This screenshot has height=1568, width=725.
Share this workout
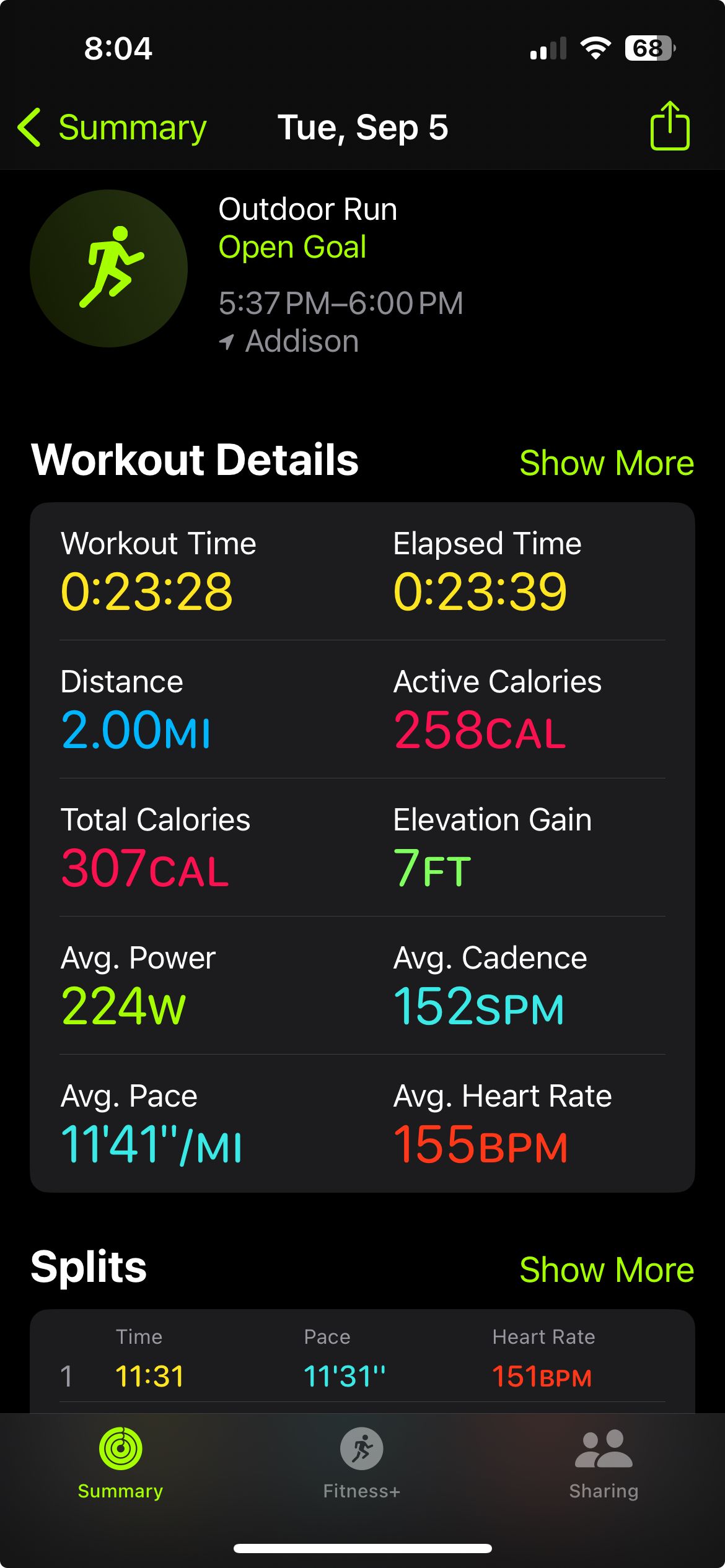point(670,126)
